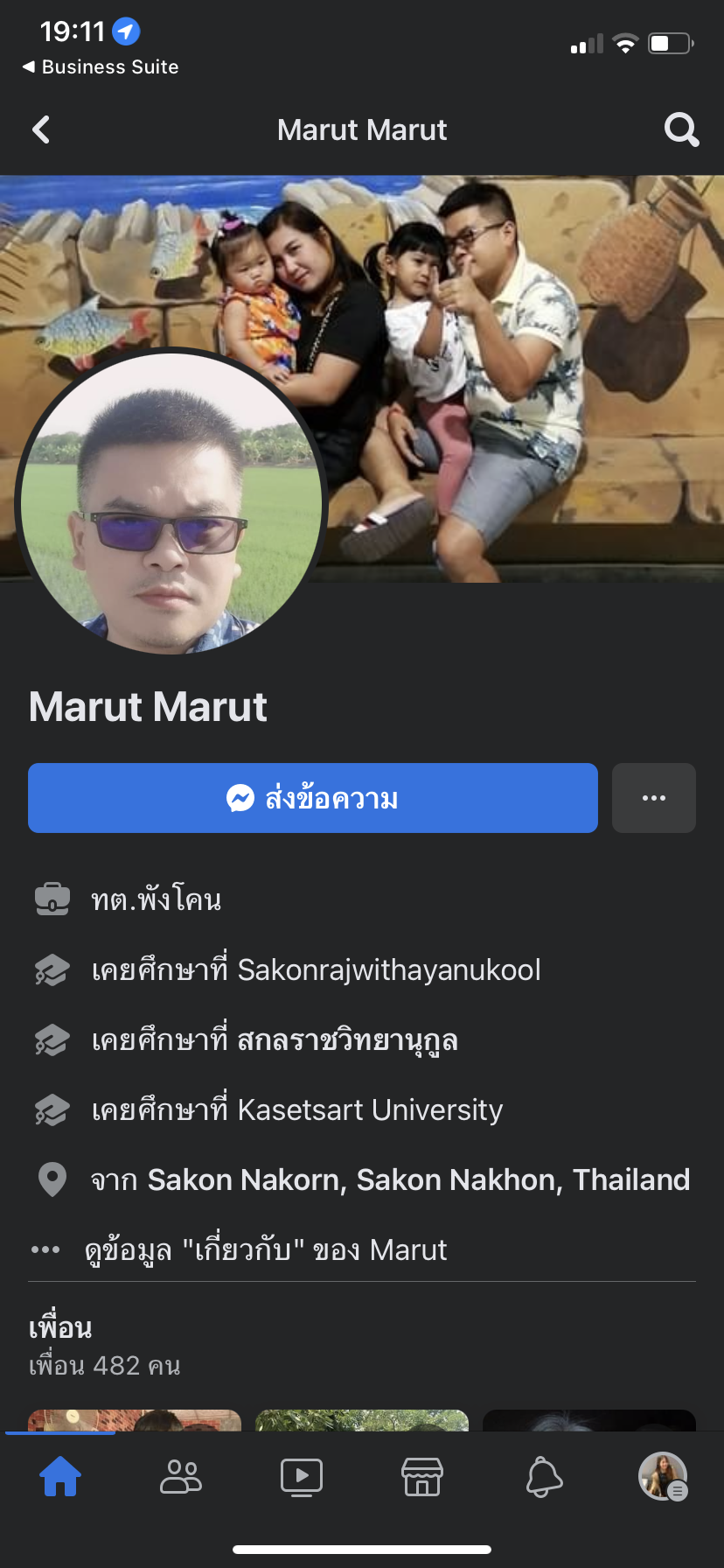Open the Sakonrajwithayanukool school page
Viewport: 724px width, 1568px height.
(388, 969)
